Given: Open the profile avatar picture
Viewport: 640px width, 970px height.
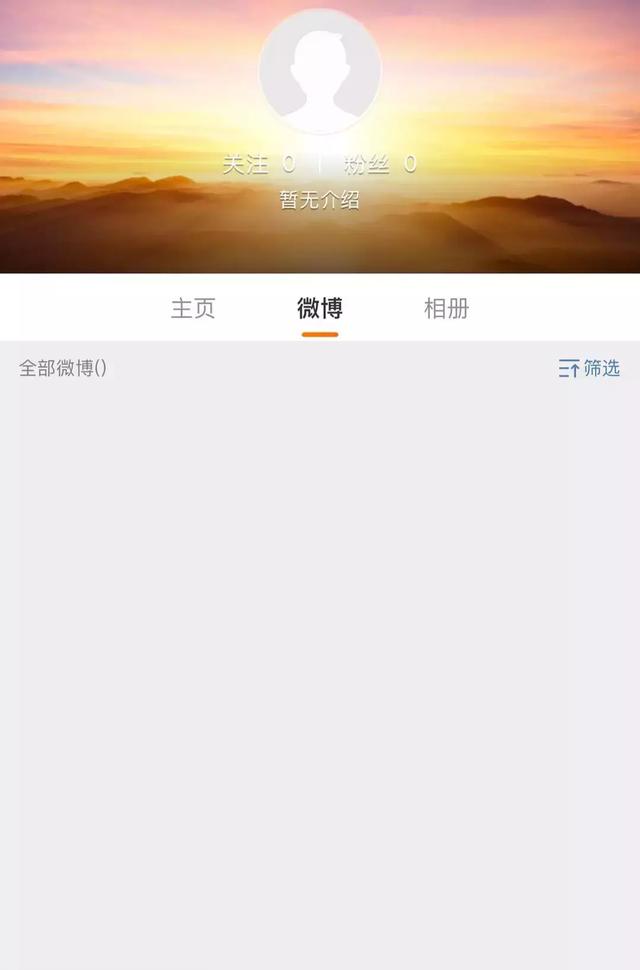Looking at the screenshot, I should pos(320,70).
